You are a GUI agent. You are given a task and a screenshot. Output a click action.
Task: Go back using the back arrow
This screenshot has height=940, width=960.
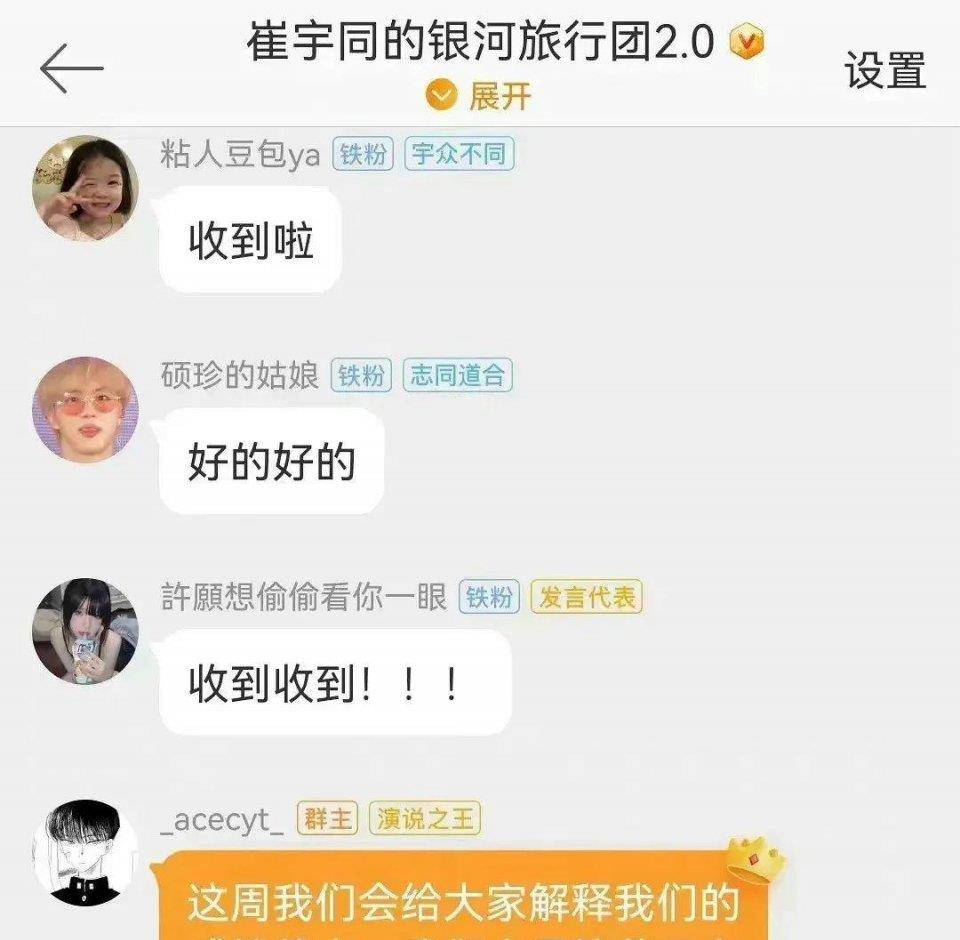point(71,69)
